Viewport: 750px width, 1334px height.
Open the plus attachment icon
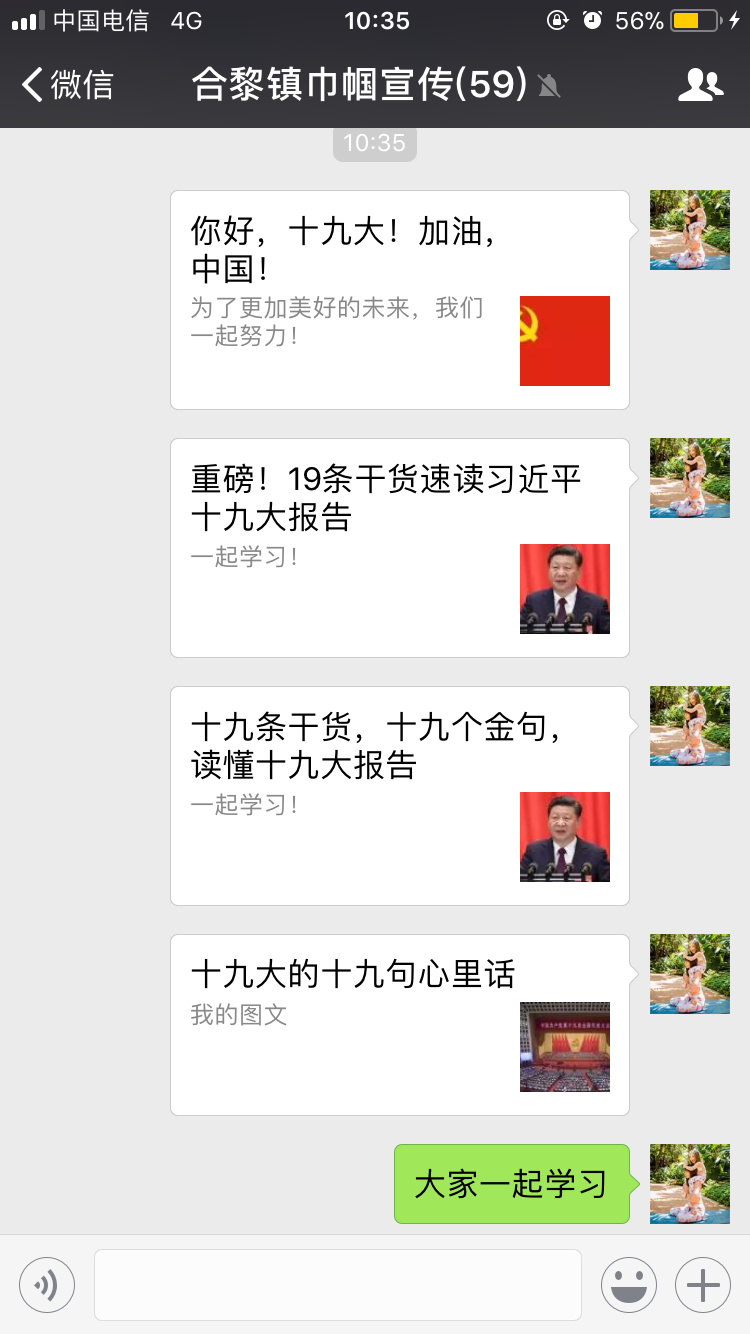tap(702, 1284)
